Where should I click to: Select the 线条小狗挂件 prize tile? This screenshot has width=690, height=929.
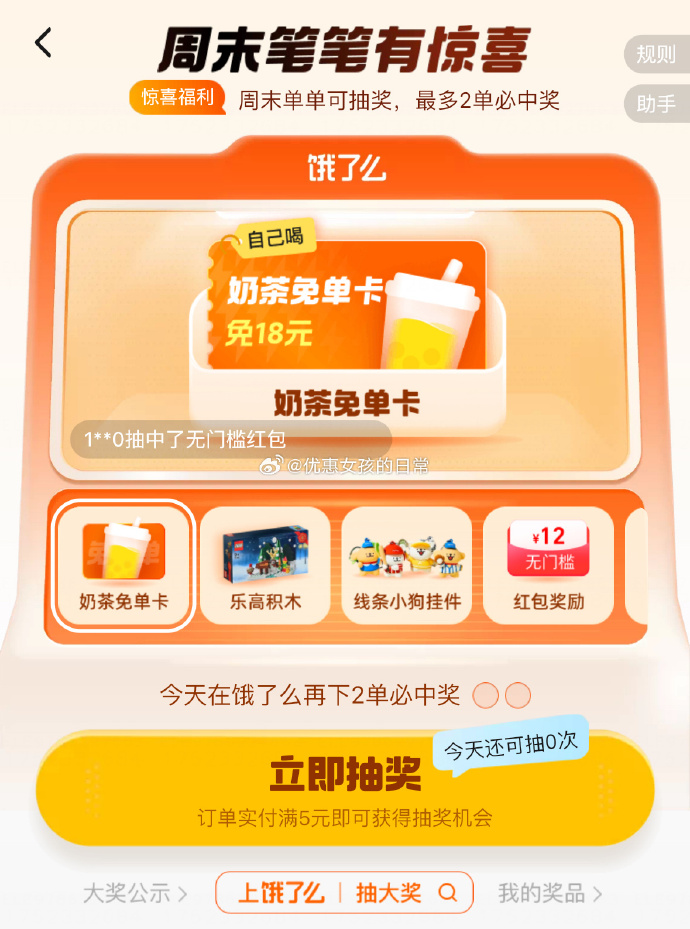pos(407,566)
